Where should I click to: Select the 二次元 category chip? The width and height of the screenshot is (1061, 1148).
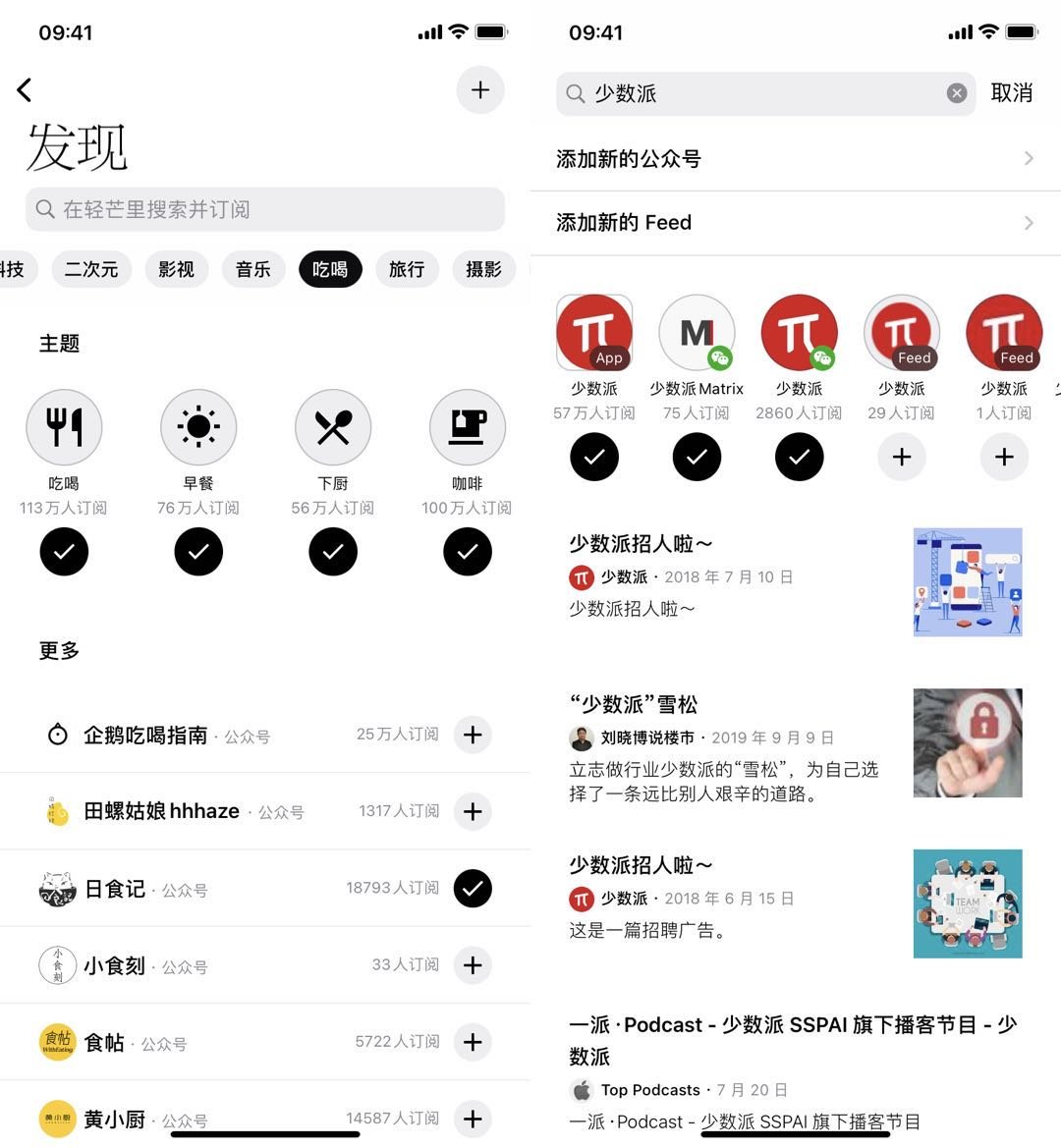(91, 269)
